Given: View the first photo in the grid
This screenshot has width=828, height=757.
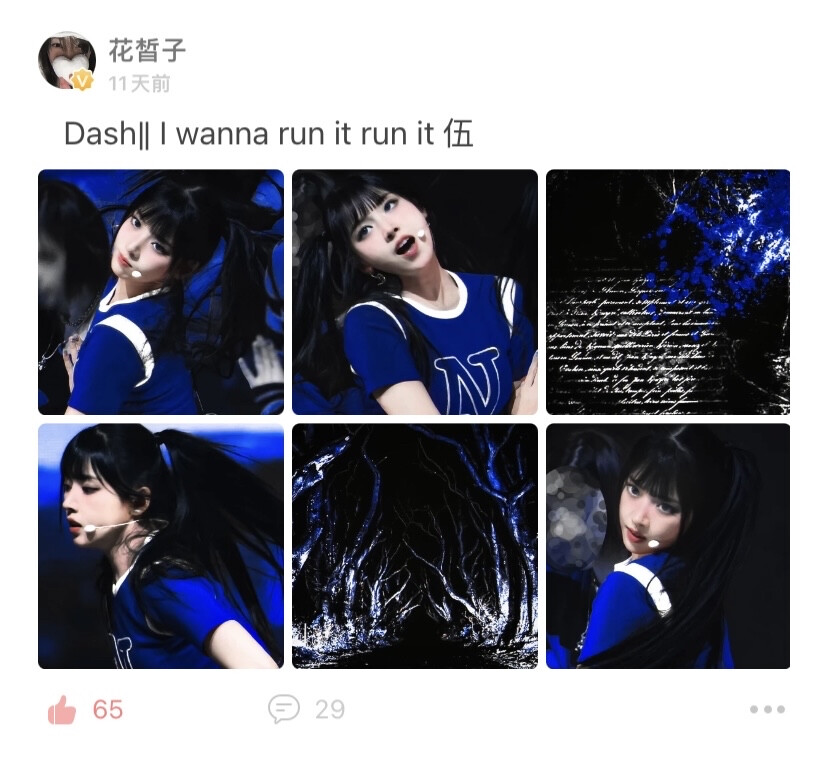Looking at the screenshot, I should click(x=161, y=292).
